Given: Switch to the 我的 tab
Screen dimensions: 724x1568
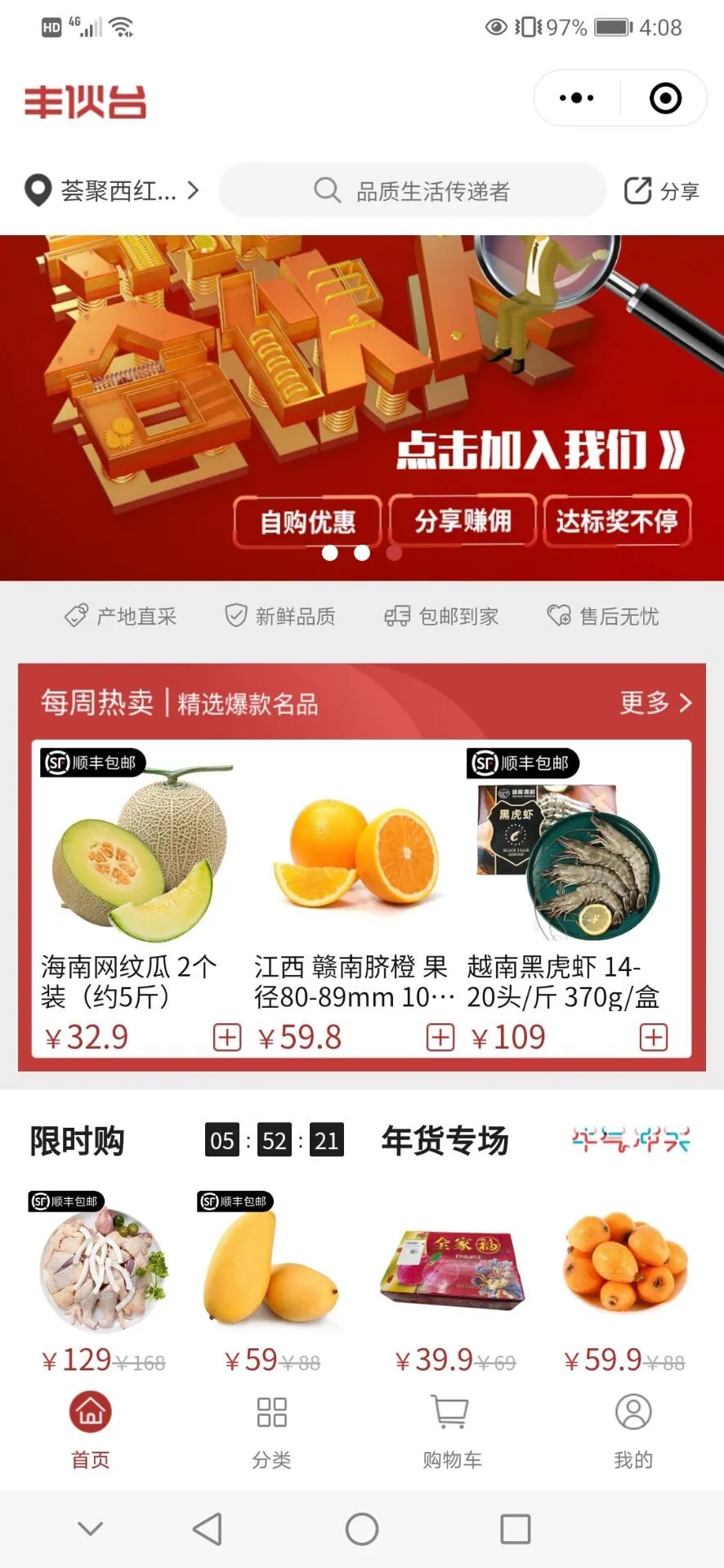Looking at the screenshot, I should [x=633, y=1429].
